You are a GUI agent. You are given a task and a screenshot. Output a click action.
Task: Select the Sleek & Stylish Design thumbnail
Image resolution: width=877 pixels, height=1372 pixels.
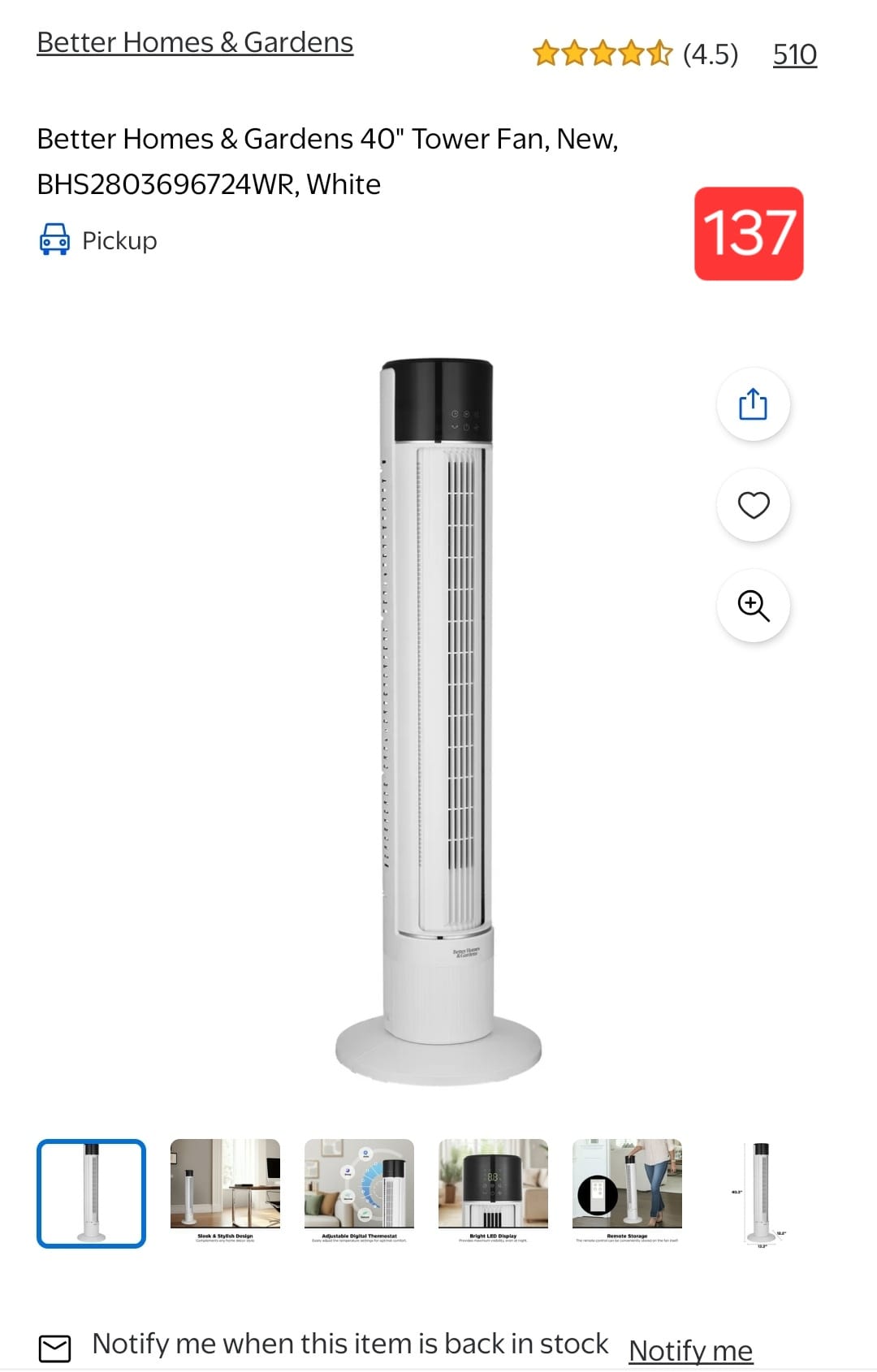[225, 1193]
